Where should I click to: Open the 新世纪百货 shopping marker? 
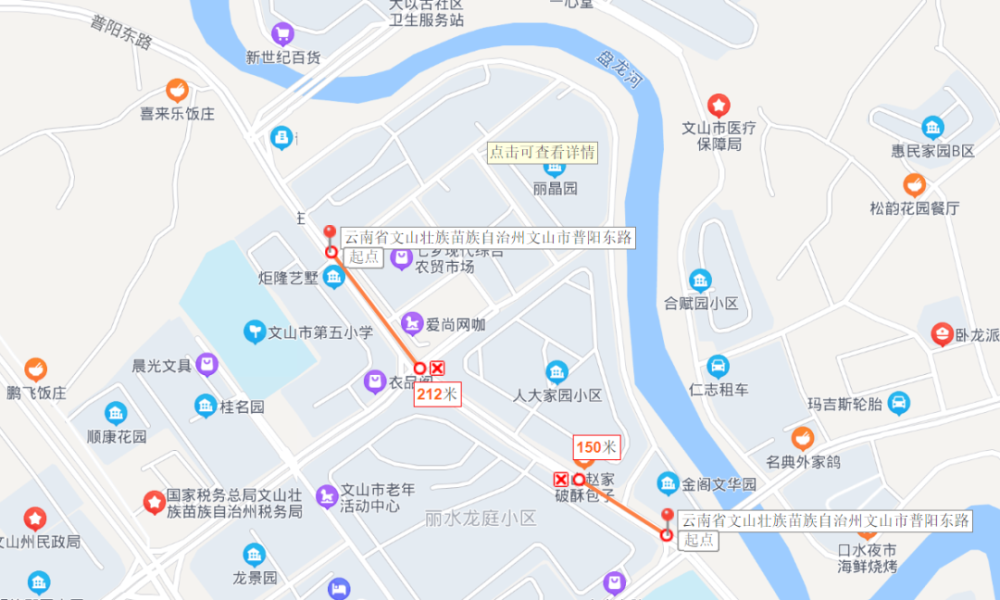tap(283, 35)
